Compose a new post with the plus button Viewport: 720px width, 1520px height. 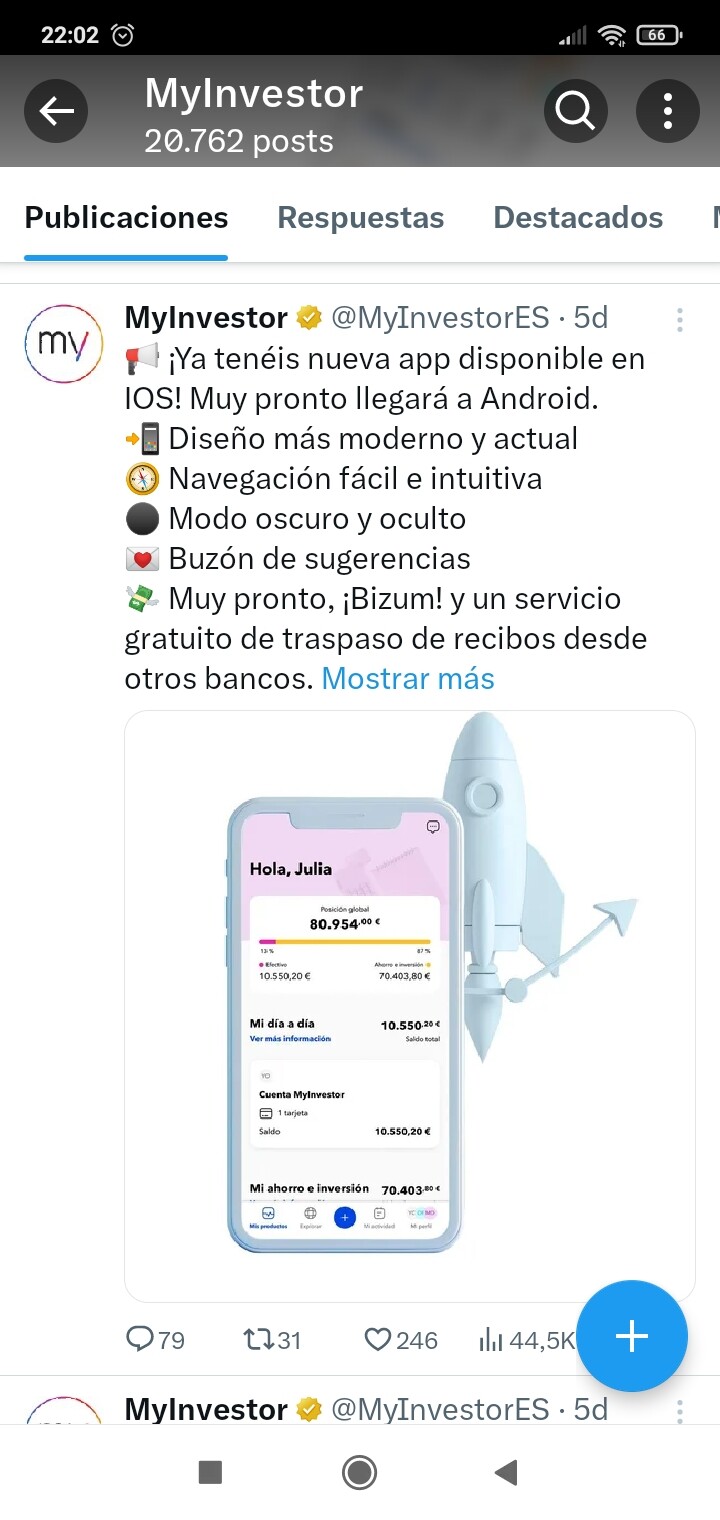point(632,1336)
